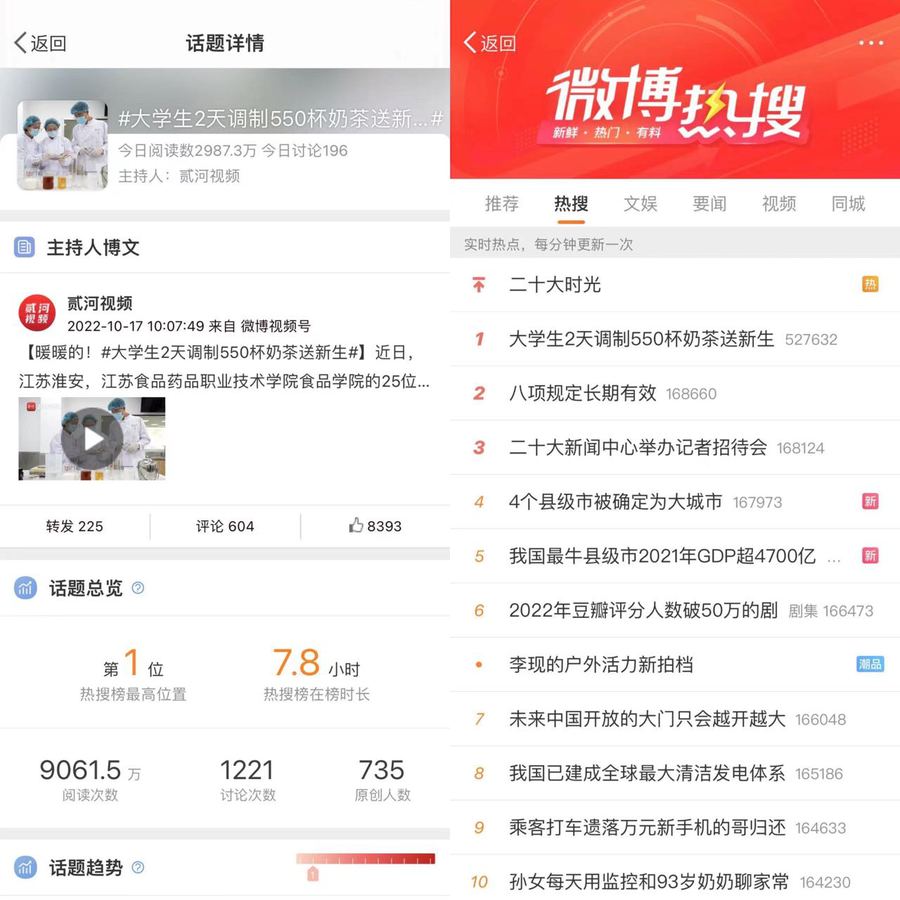
Task: Open hot search 大学生2天调制550杯奶茶送新生
Action: click(641, 339)
